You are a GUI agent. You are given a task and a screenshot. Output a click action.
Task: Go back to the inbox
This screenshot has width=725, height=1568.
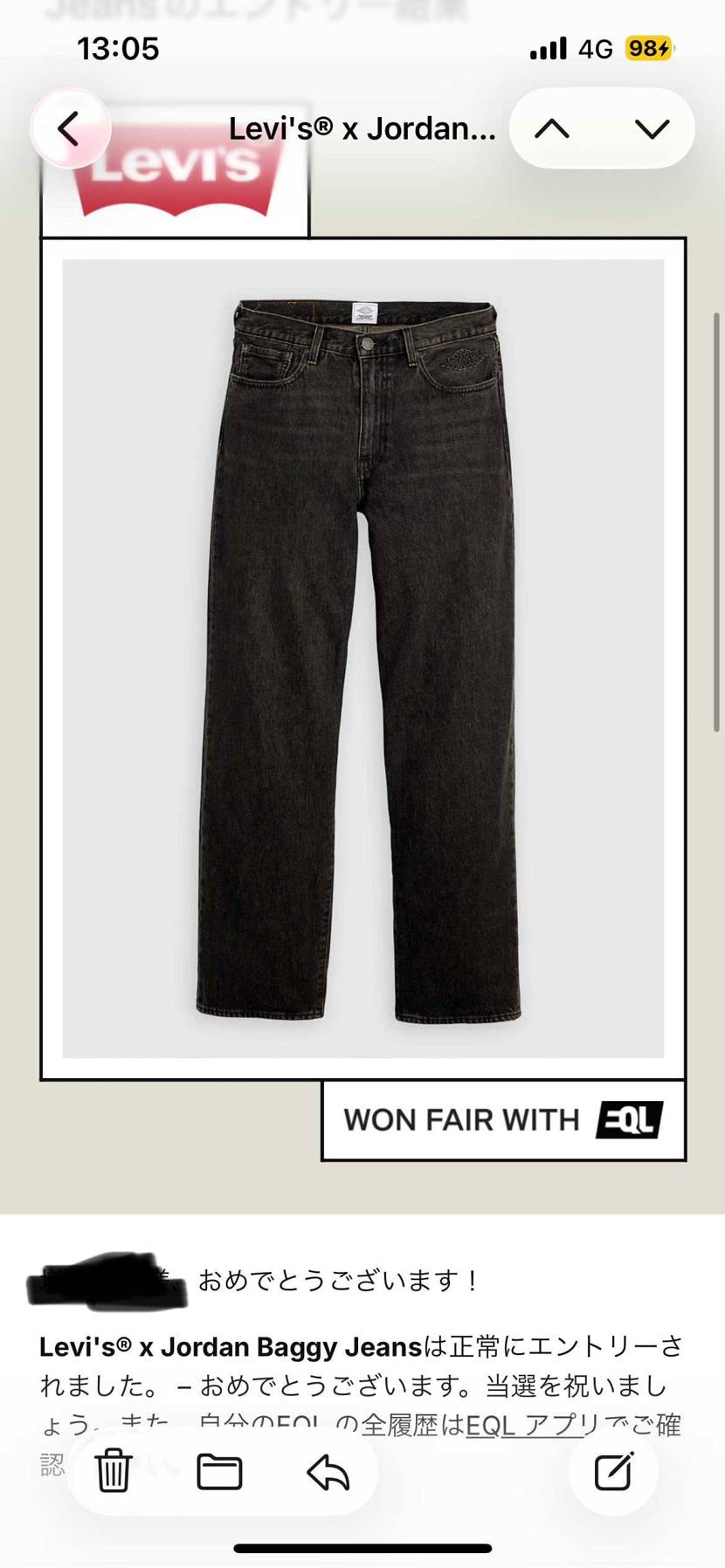(70, 129)
